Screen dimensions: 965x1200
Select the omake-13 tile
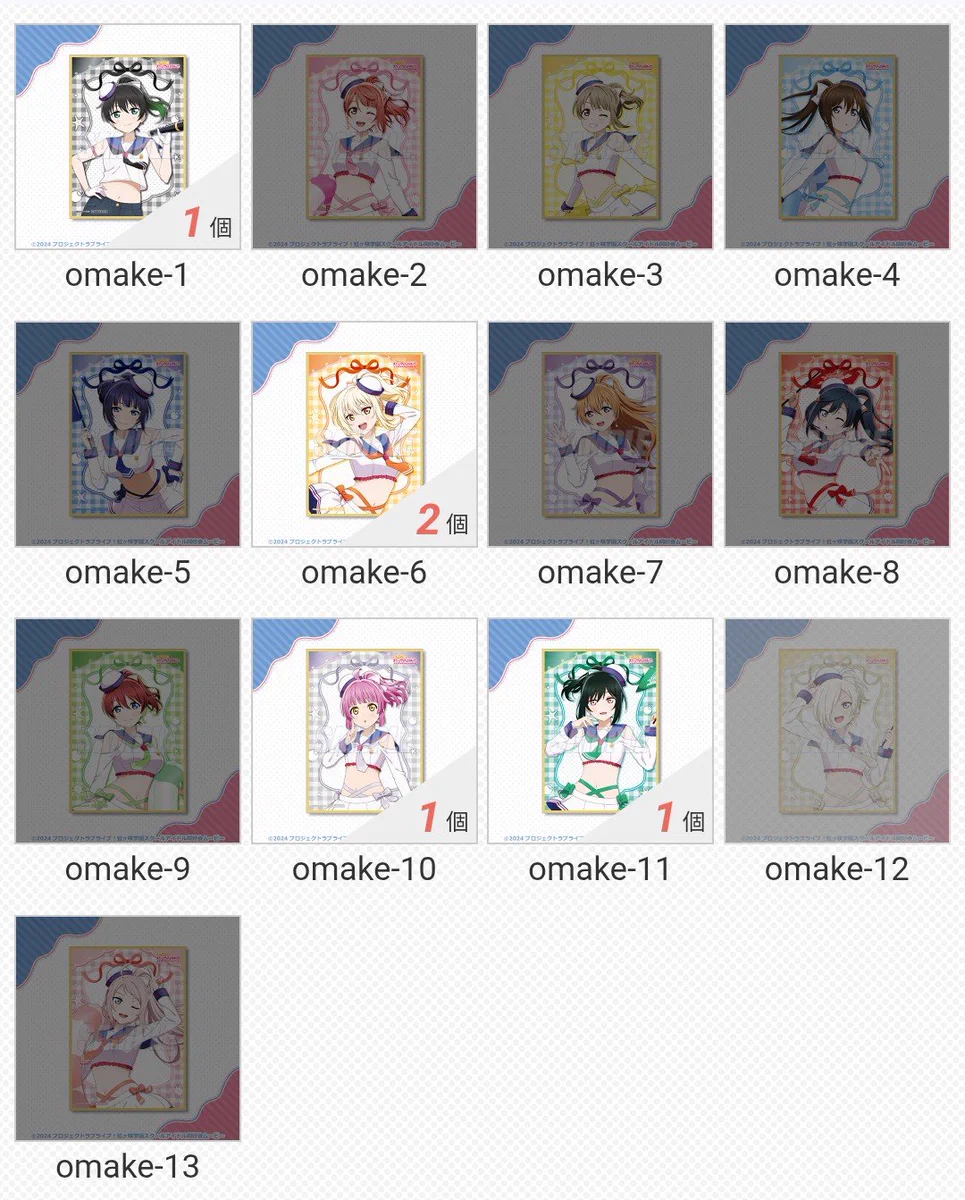[128, 1028]
